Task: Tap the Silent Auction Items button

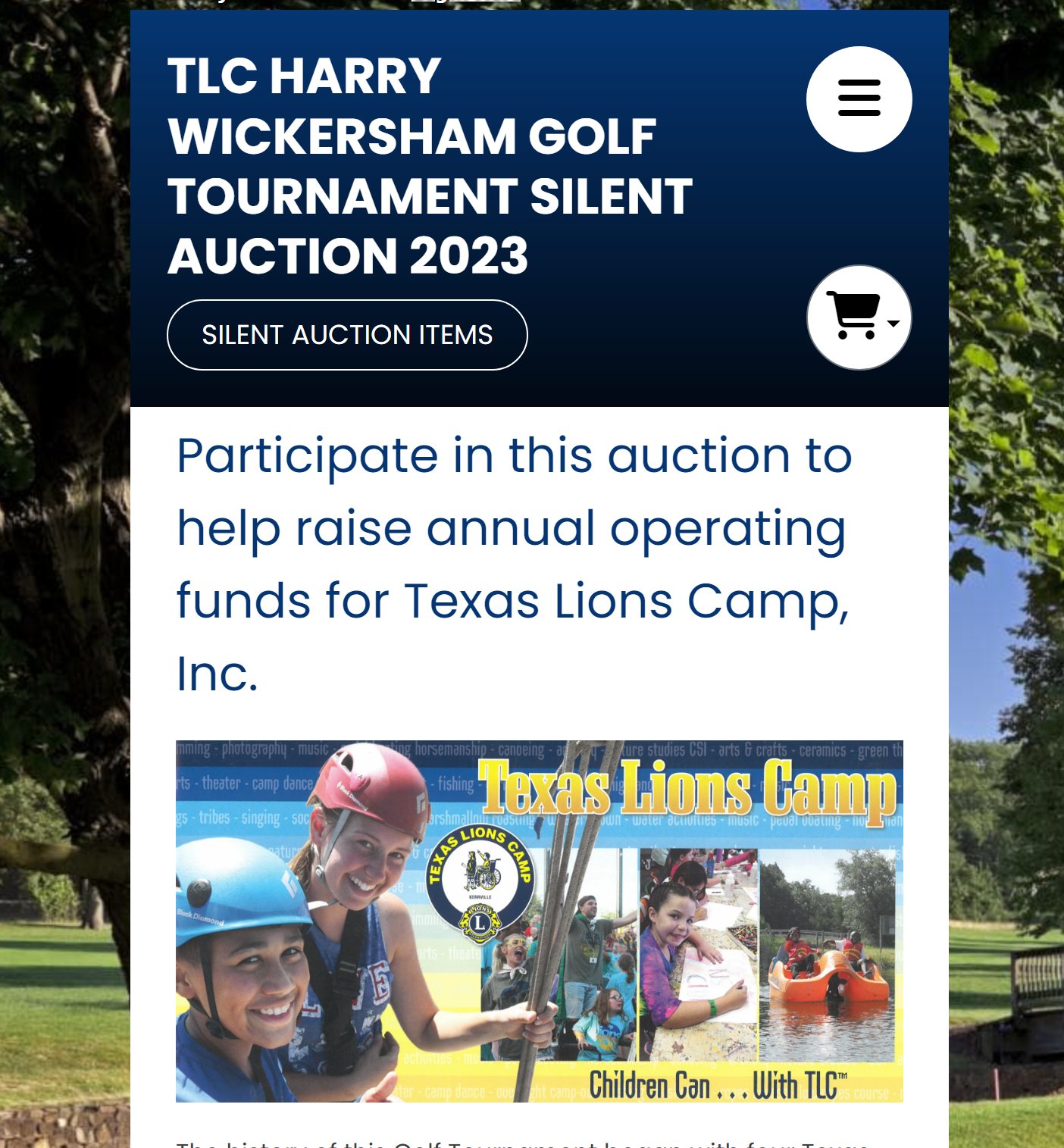Action: click(347, 335)
